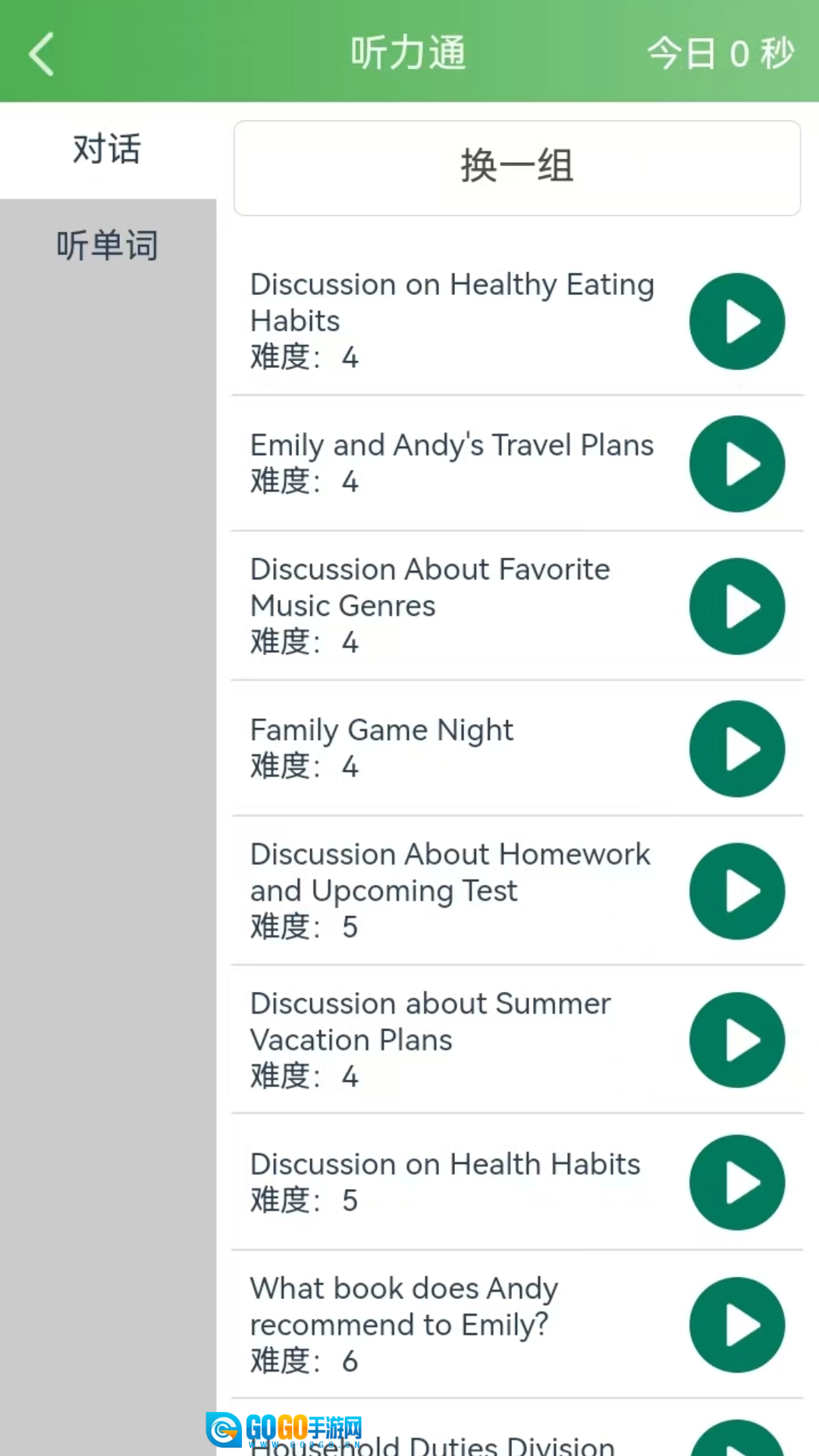Play Family Game Night dialogue
819x1456 pixels.
point(737,748)
